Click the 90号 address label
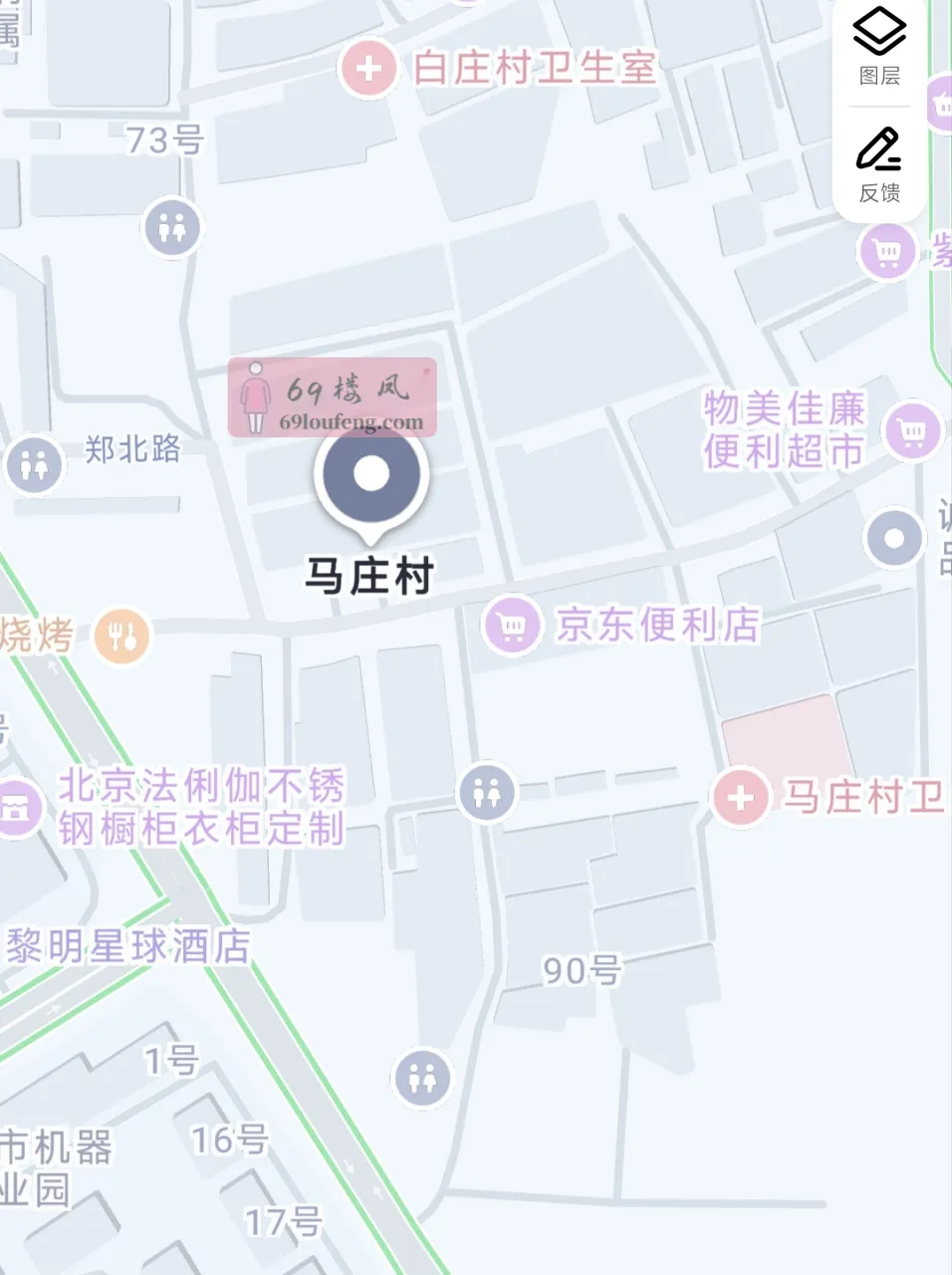 [581, 971]
